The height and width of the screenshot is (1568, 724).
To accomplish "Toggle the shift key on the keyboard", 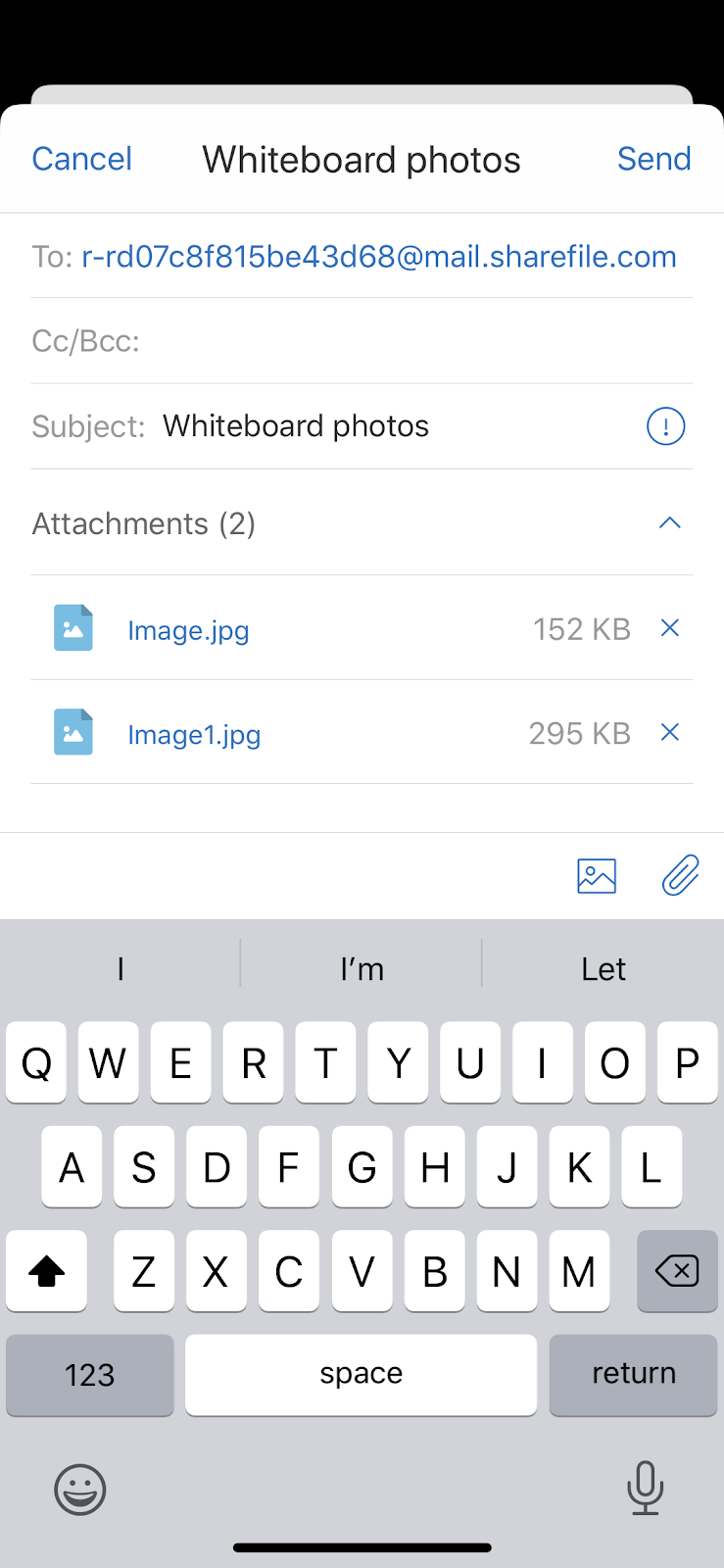I will coord(46,1271).
